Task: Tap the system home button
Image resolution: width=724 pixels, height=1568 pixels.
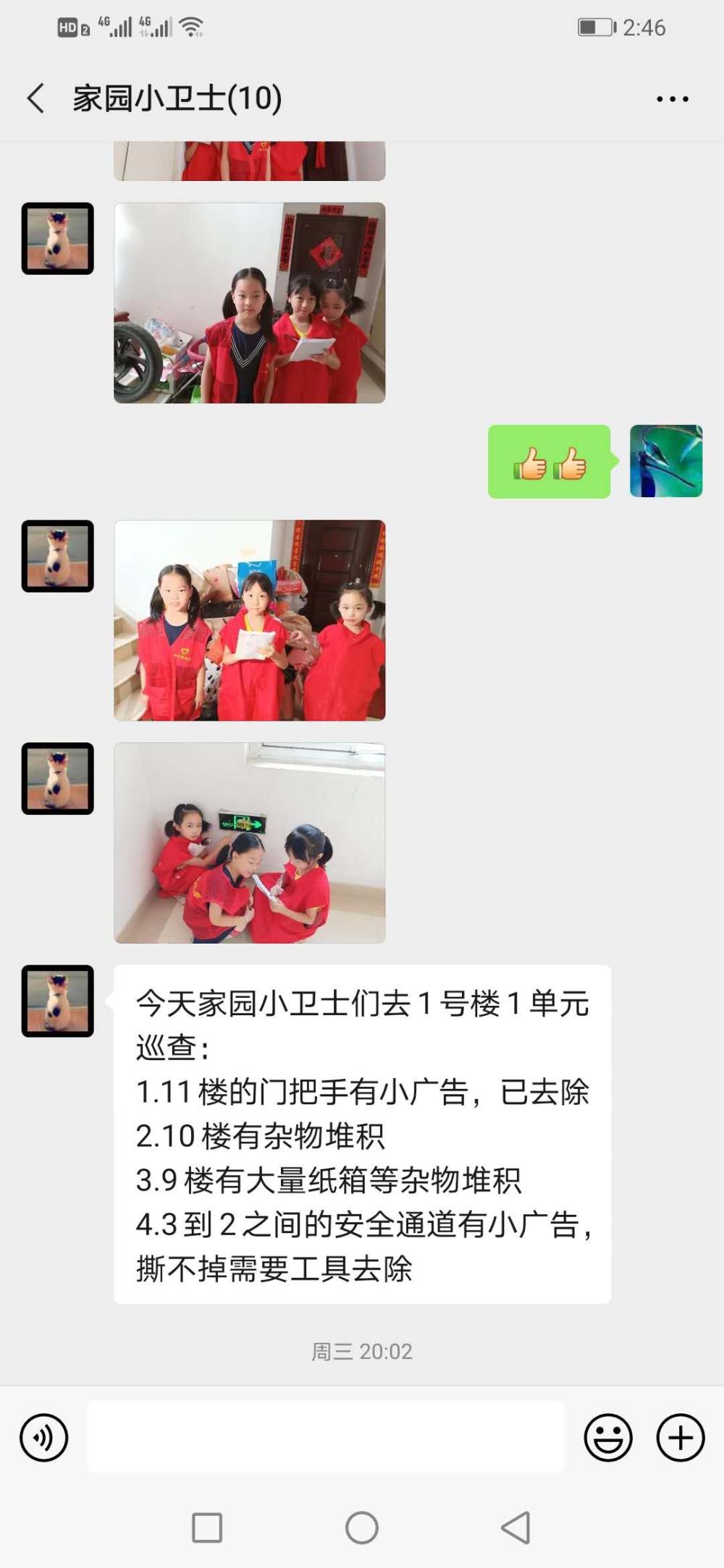Action: coord(362,1527)
